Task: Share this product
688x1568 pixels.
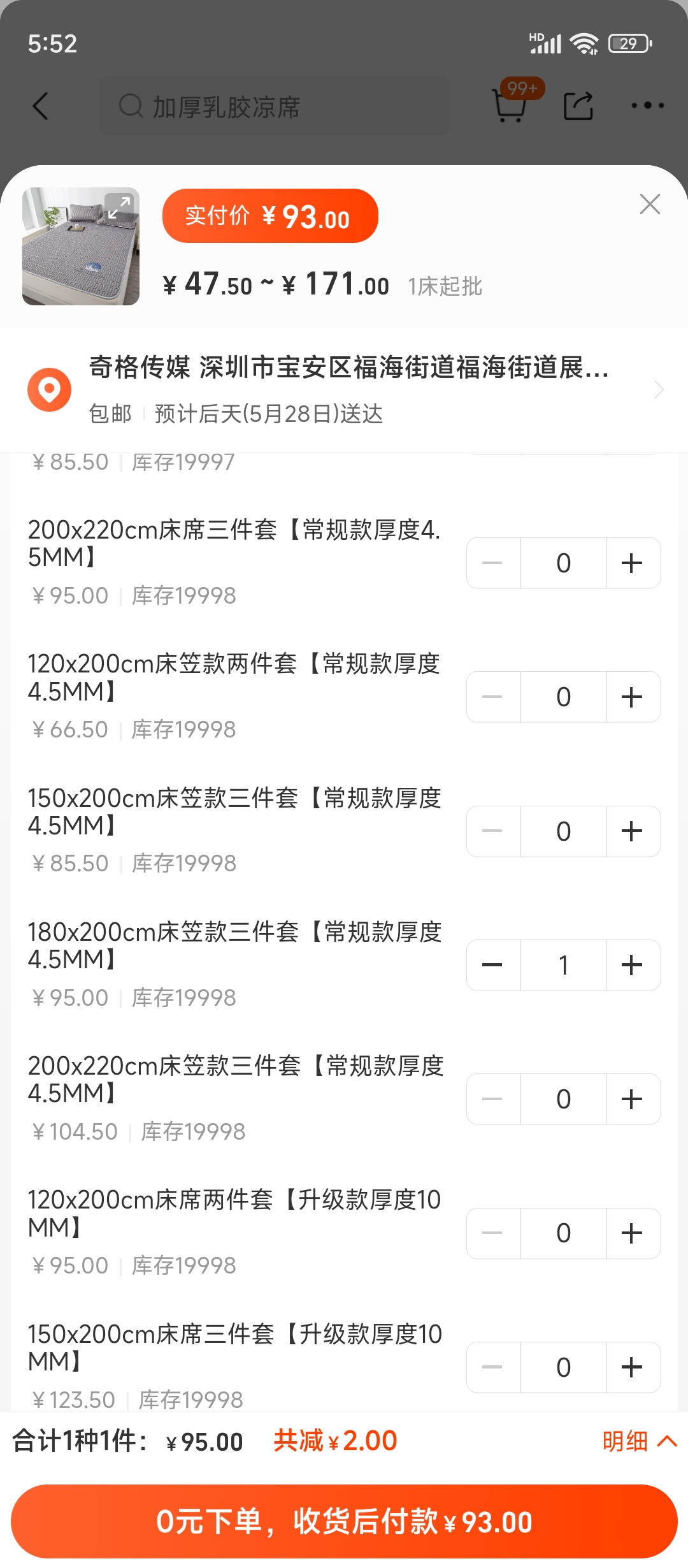Action: coord(578,106)
